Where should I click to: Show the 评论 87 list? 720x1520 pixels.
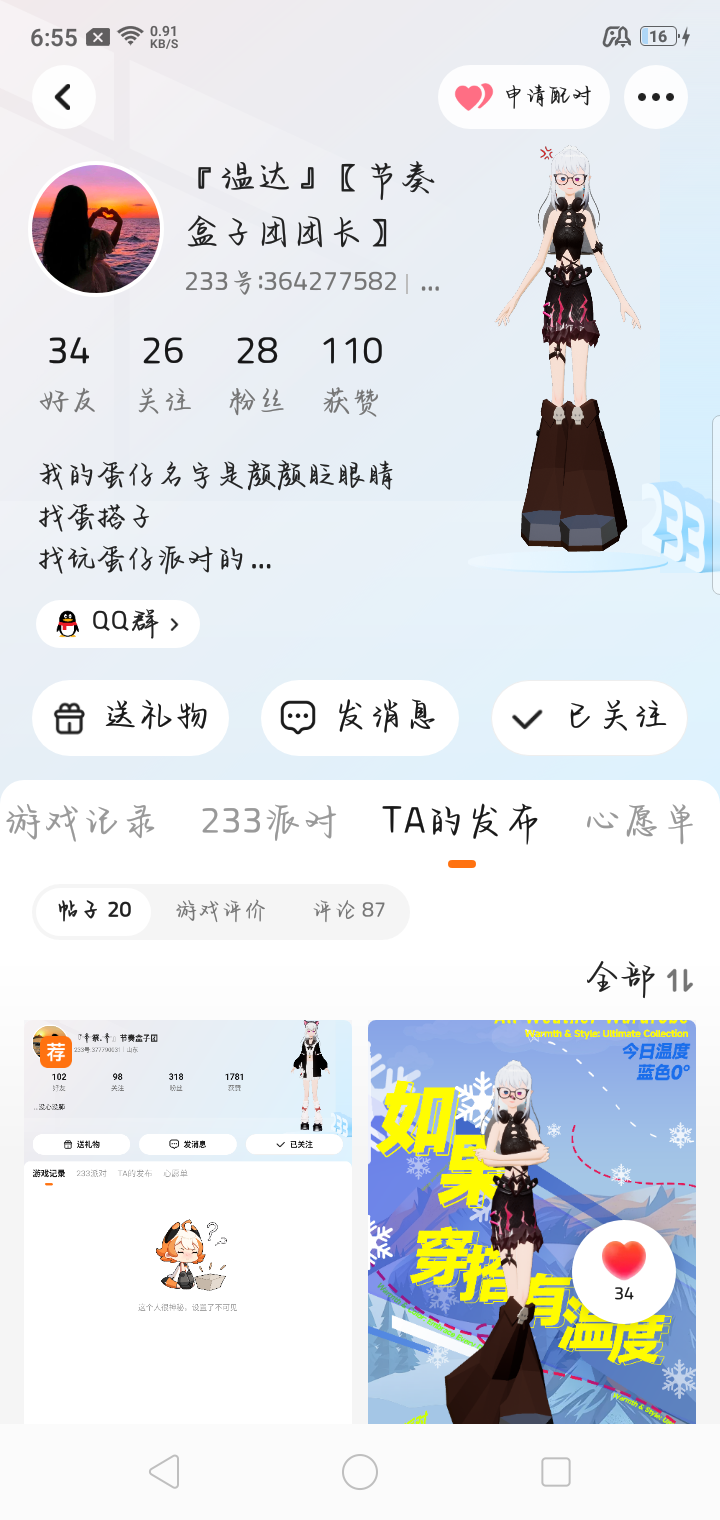pyautogui.click(x=349, y=910)
